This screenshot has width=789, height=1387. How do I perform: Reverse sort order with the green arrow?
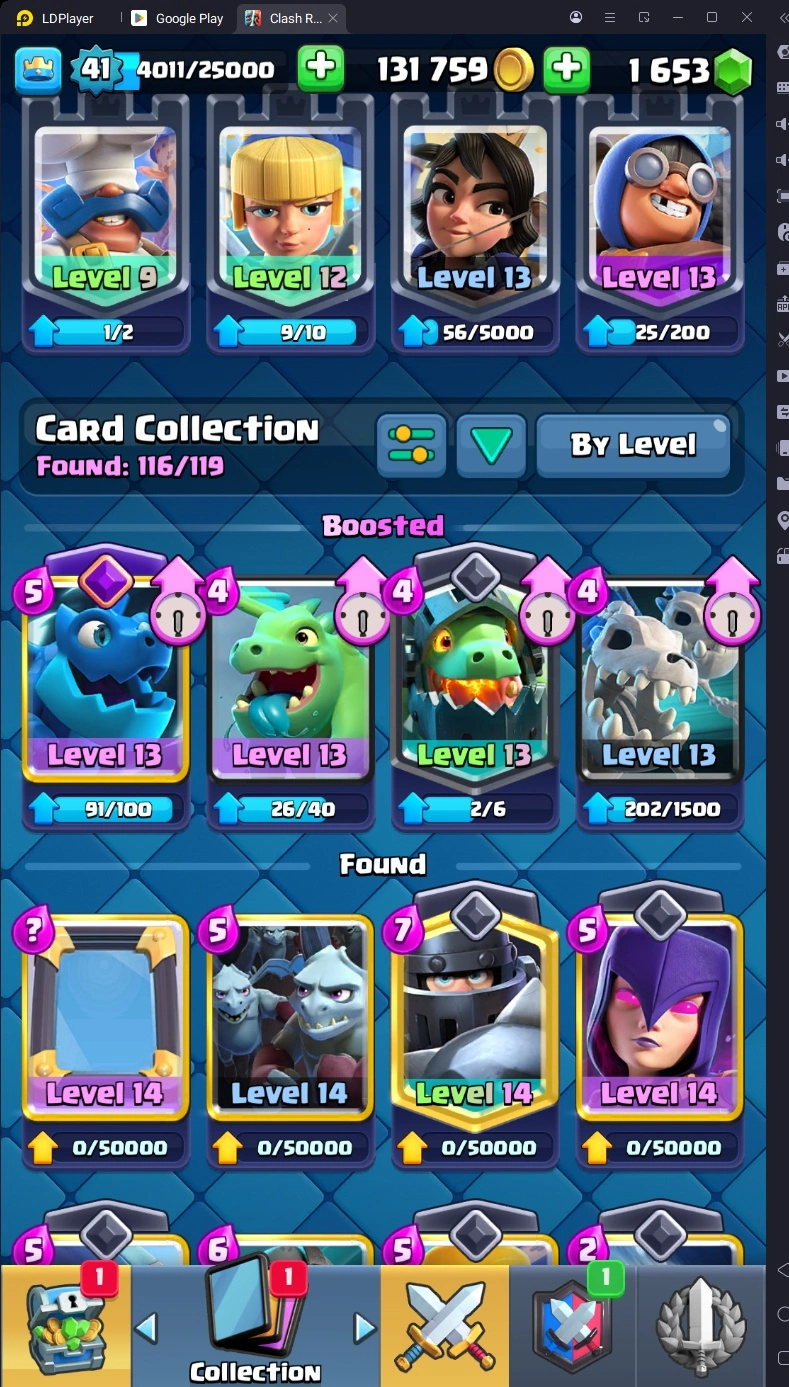[491, 445]
